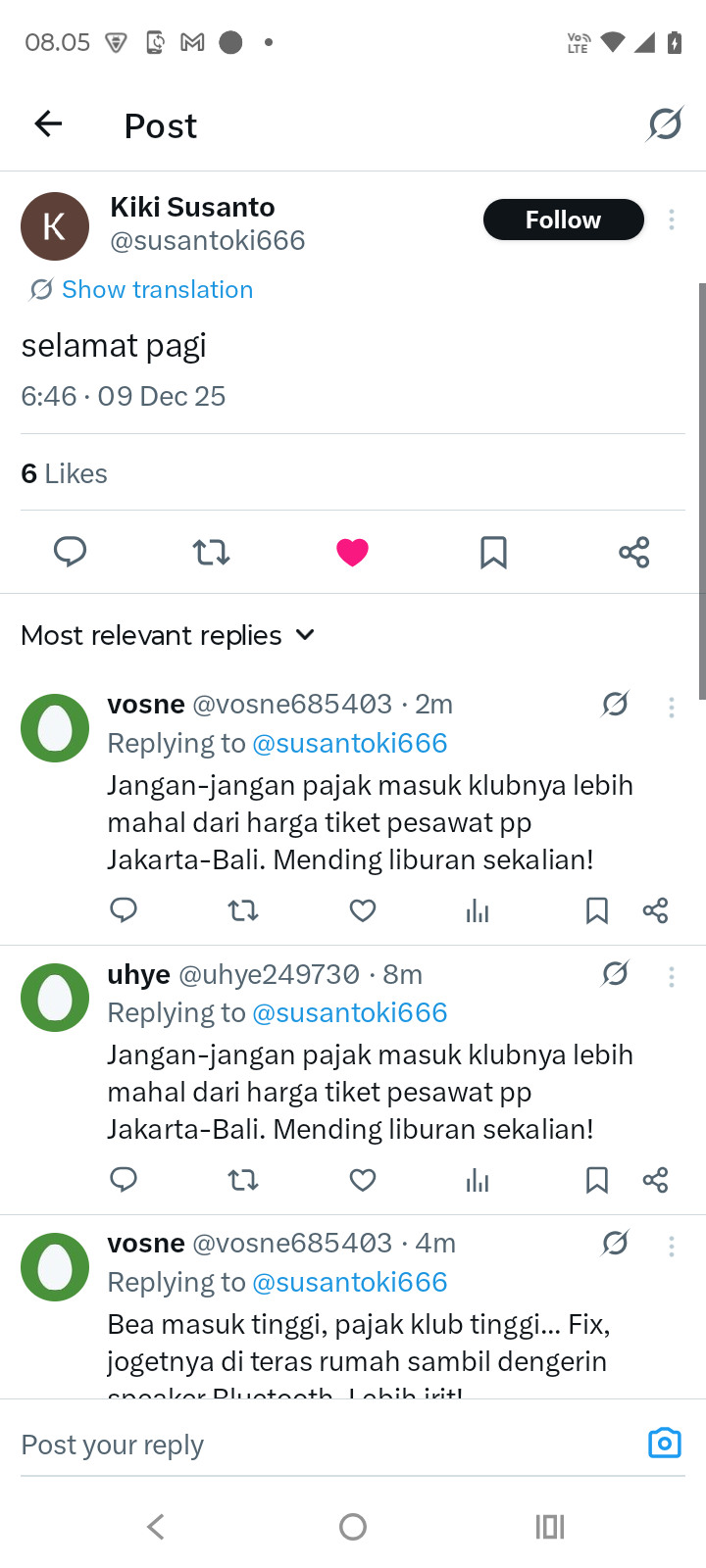This screenshot has width=706, height=1568.
Task: Follow Kiki Susanto
Action: (x=563, y=220)
